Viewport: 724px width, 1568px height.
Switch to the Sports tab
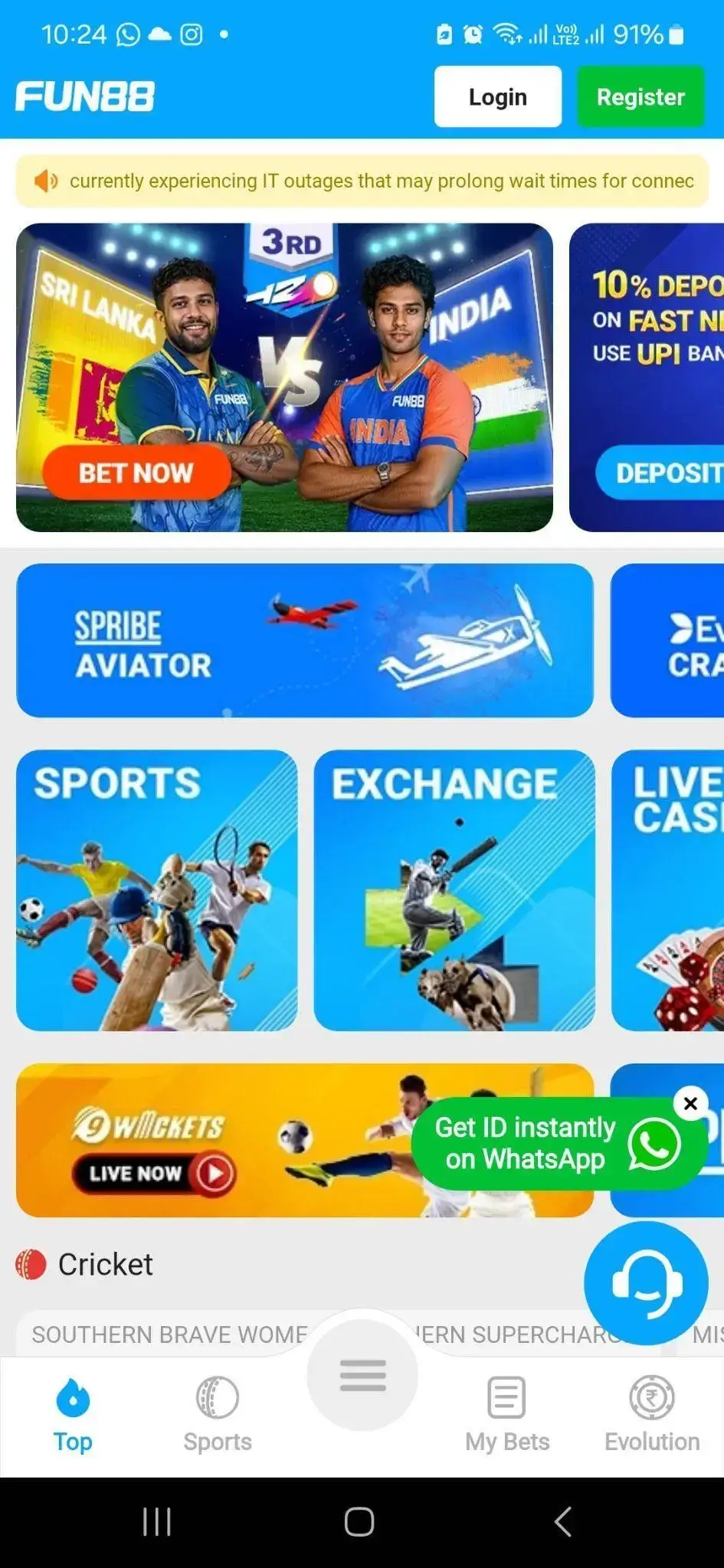218,1414
